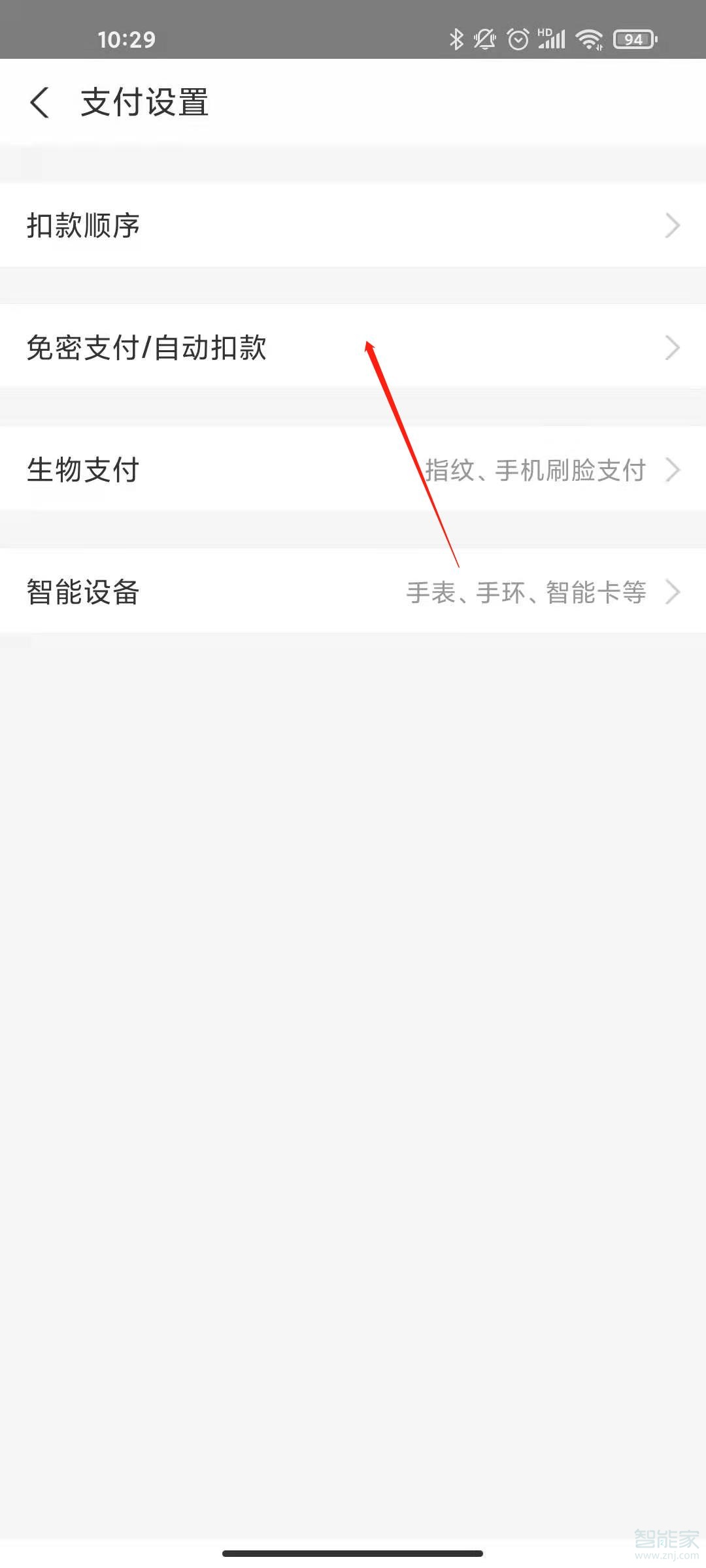Tap the mute/vibrate status icon
The width and height of the screenshot is (706, 1568).
(x=485, y=39)
